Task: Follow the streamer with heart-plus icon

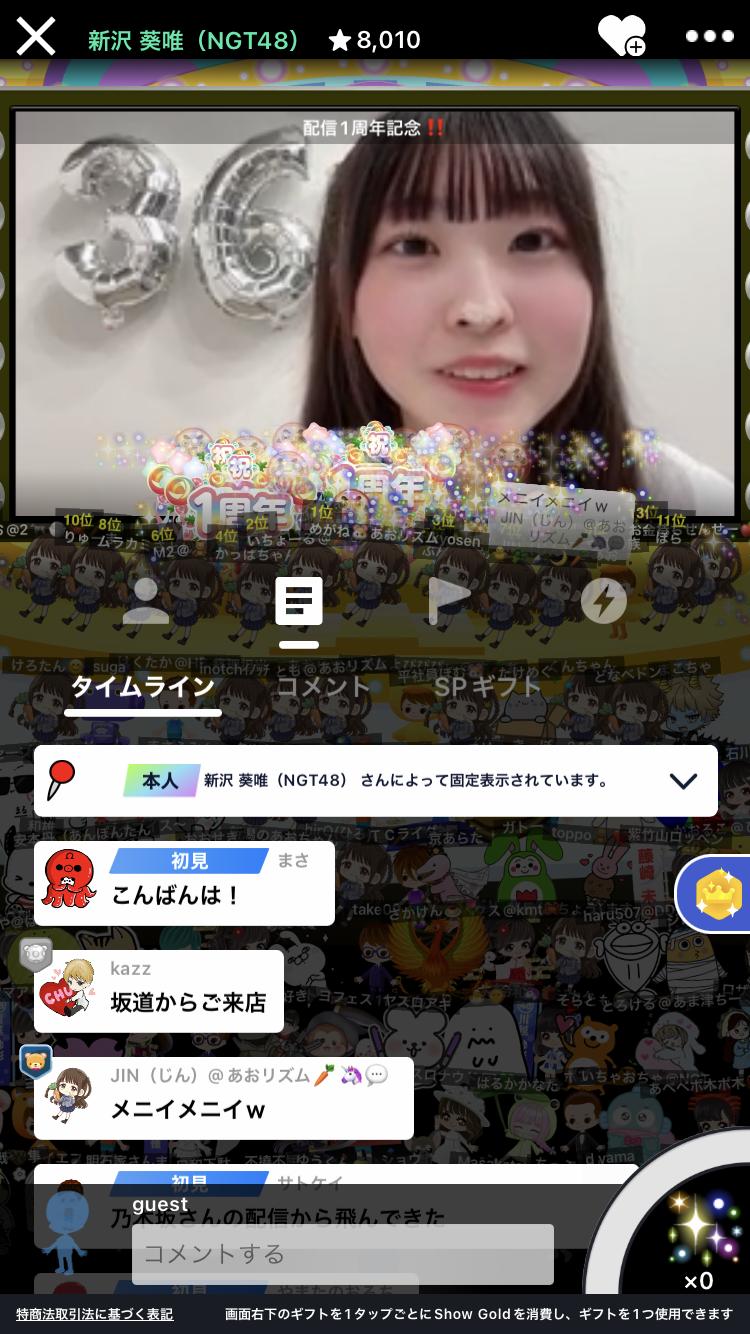Action: pyautogui.click(x=621, y=37)
